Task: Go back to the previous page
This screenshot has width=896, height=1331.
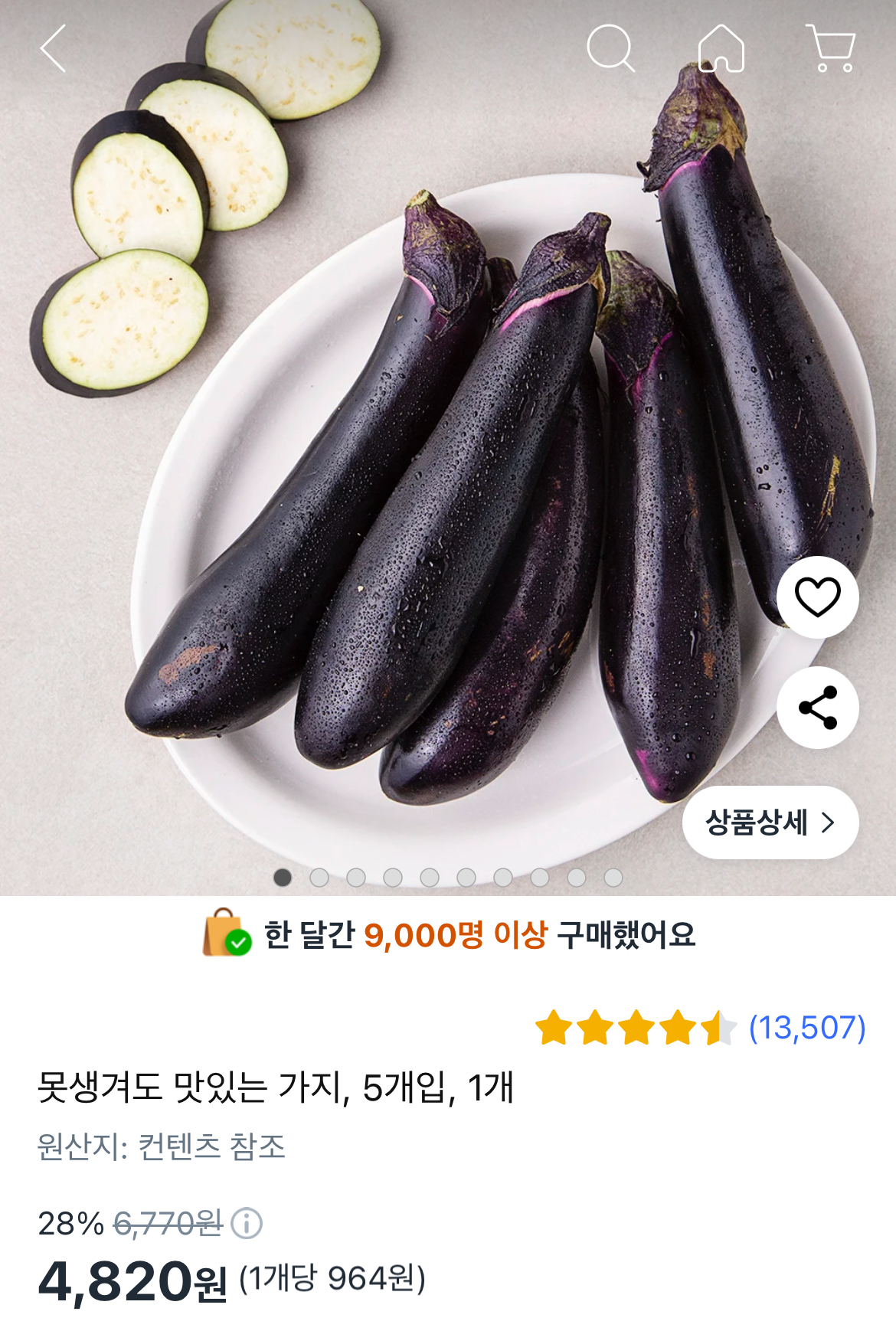Action: pyautogui.click(x=54, y=49)
